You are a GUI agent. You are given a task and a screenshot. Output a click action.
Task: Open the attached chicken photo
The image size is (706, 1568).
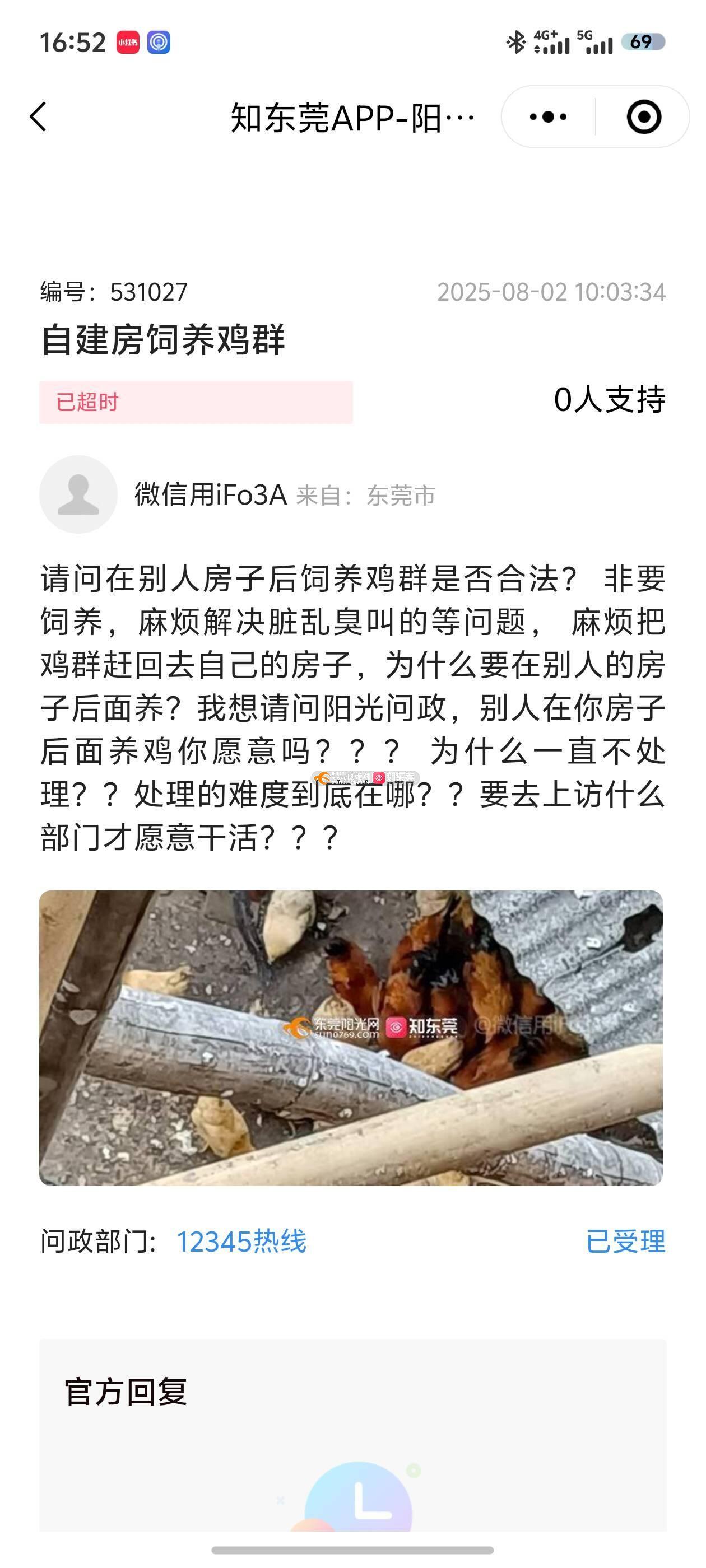(351, 1038)
